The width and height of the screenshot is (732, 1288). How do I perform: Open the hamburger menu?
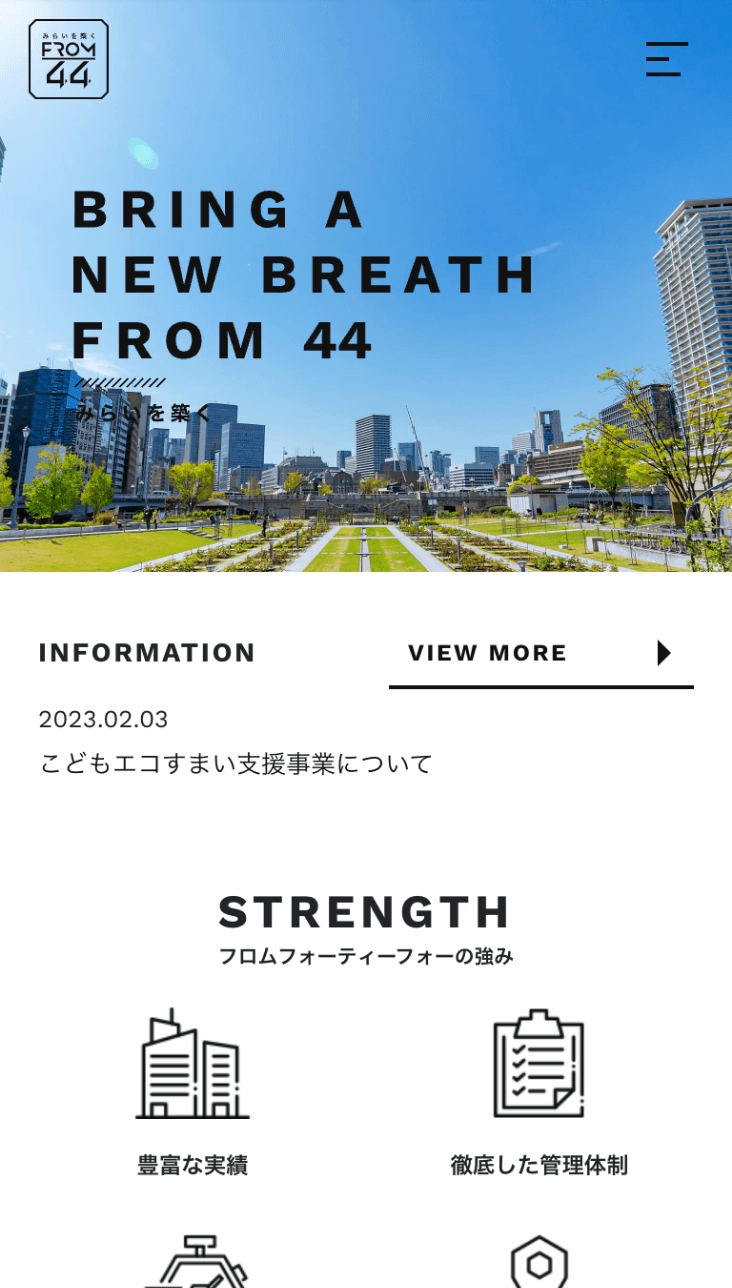[x=667, y=59]
